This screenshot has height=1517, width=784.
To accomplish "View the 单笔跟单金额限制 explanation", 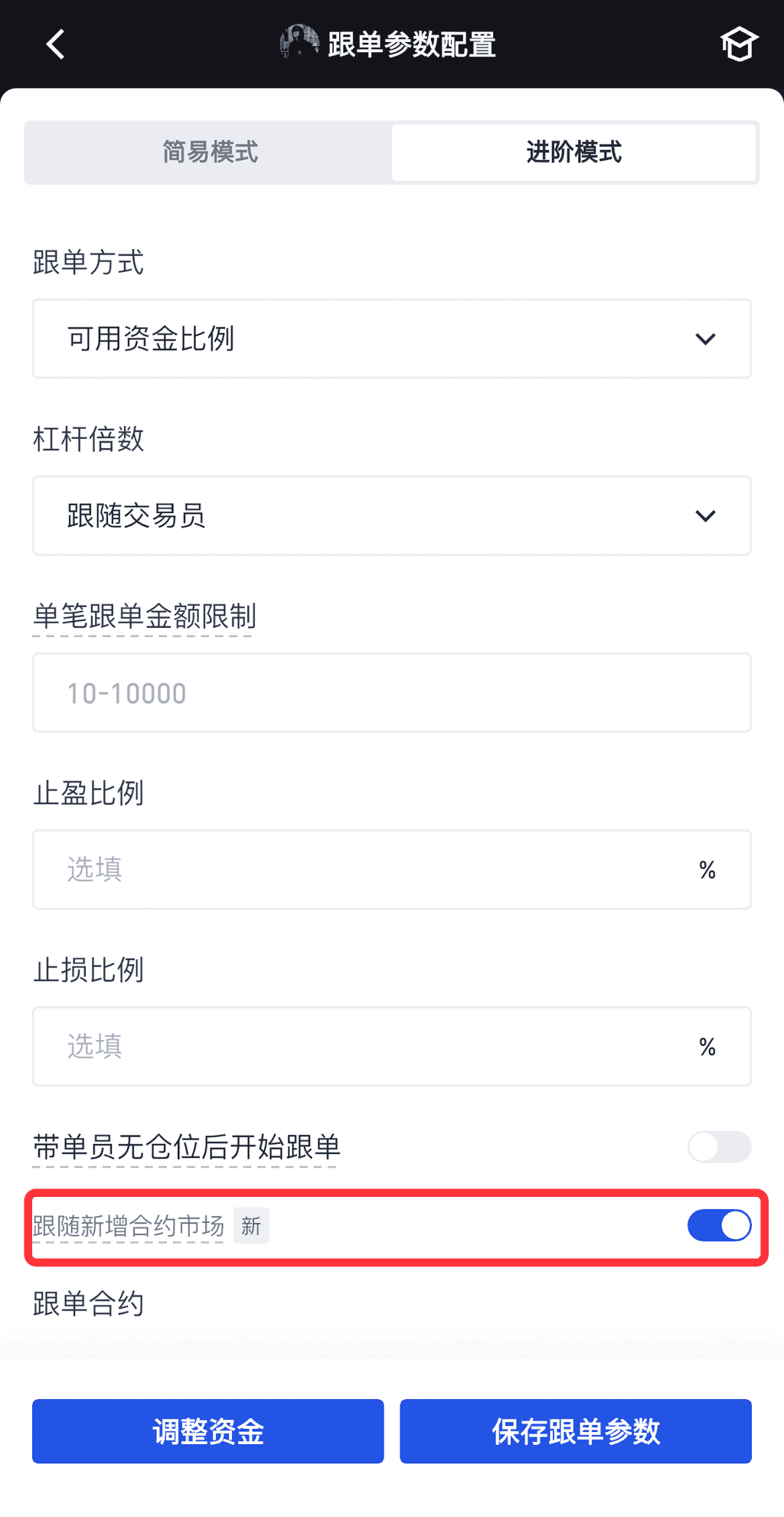I will click(144, 616).
